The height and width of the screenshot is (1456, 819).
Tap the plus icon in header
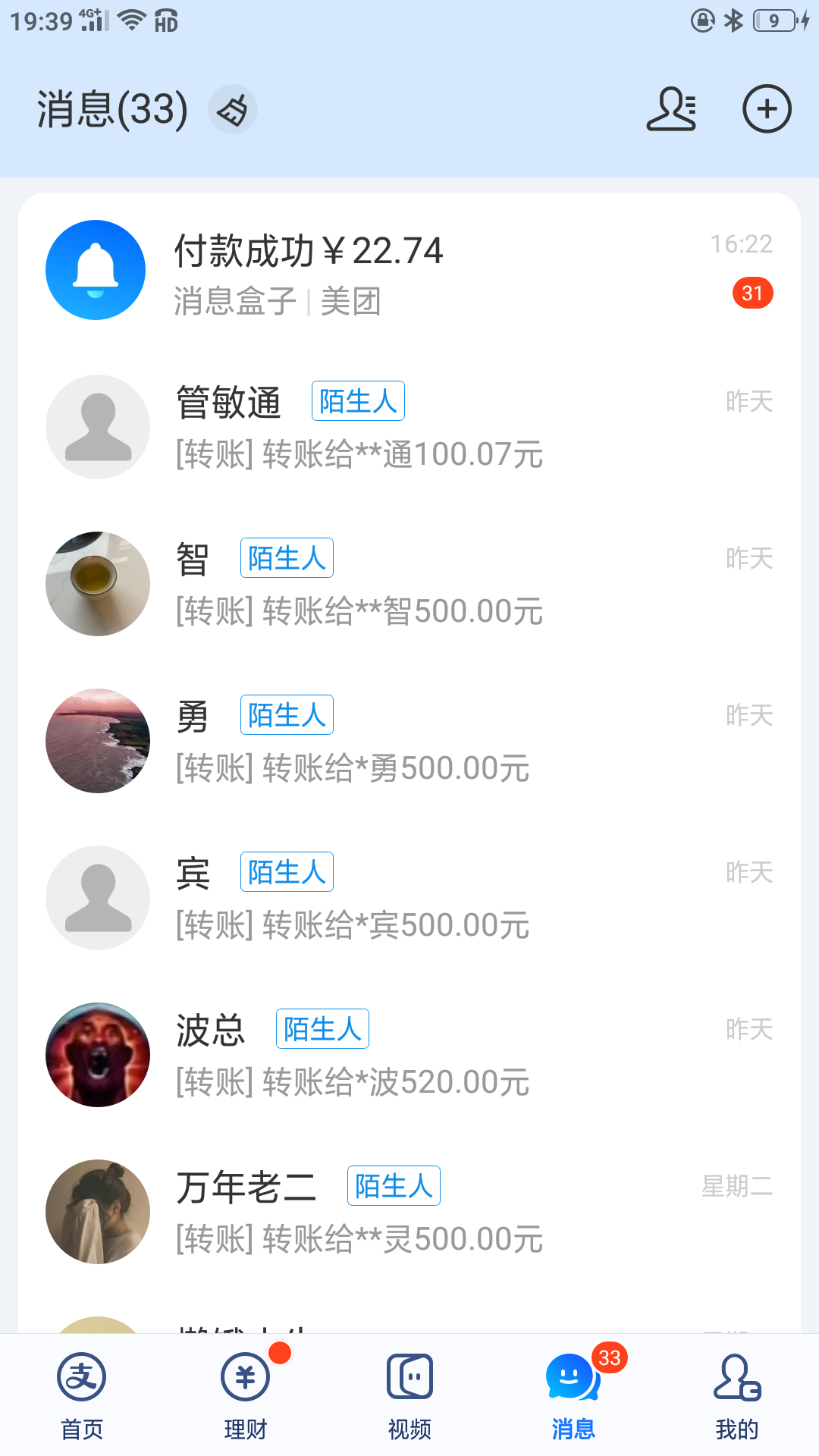click(767, 109)
